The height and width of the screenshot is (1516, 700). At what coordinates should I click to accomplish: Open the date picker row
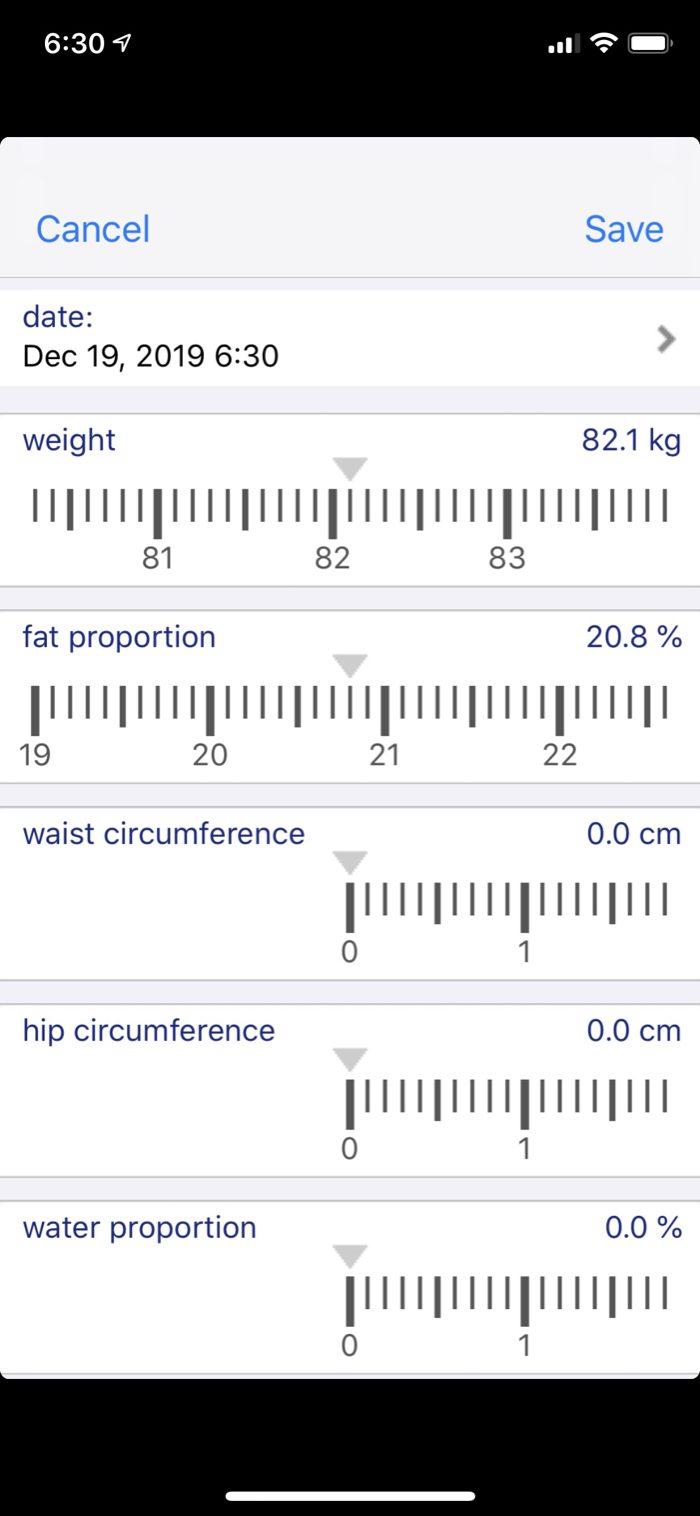349,337
